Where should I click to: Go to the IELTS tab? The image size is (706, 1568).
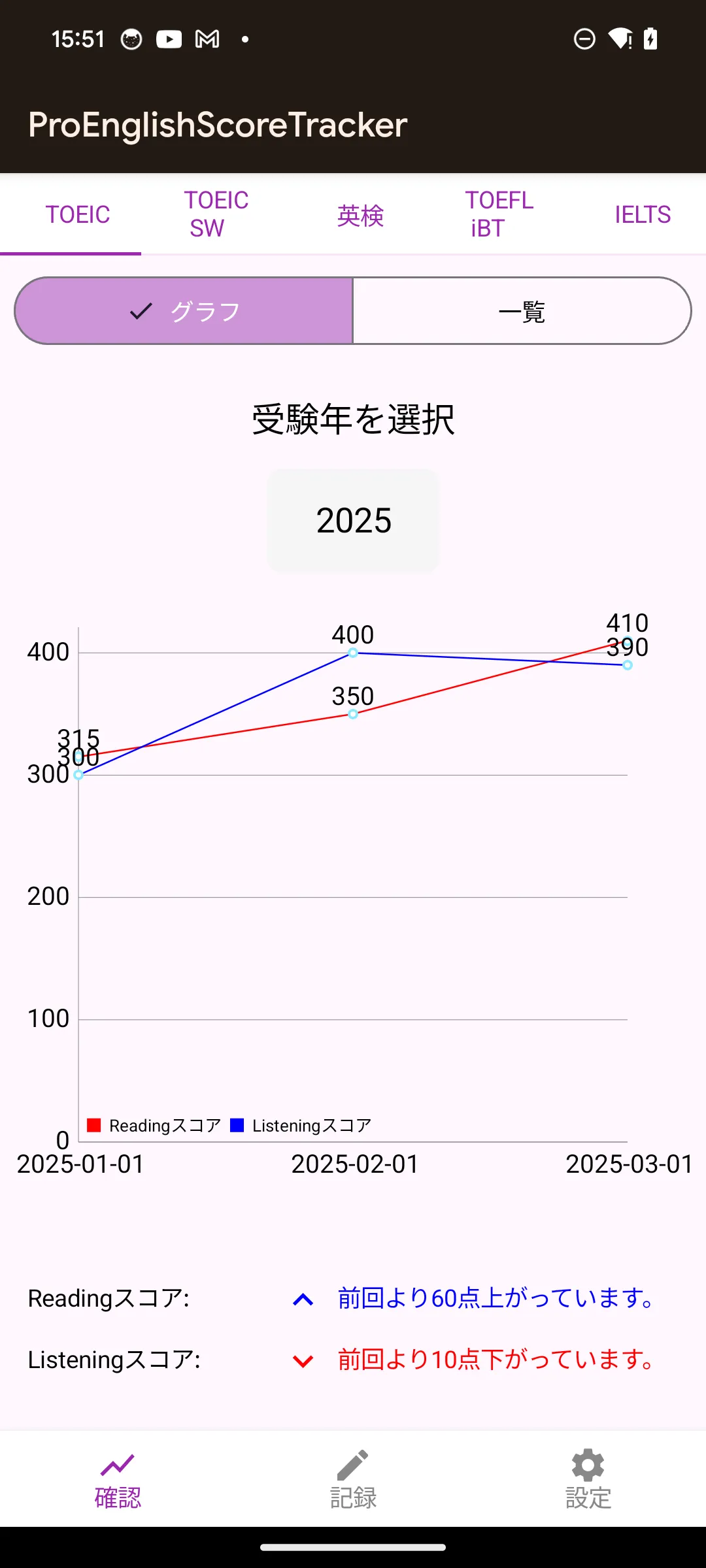click(642, 214)
